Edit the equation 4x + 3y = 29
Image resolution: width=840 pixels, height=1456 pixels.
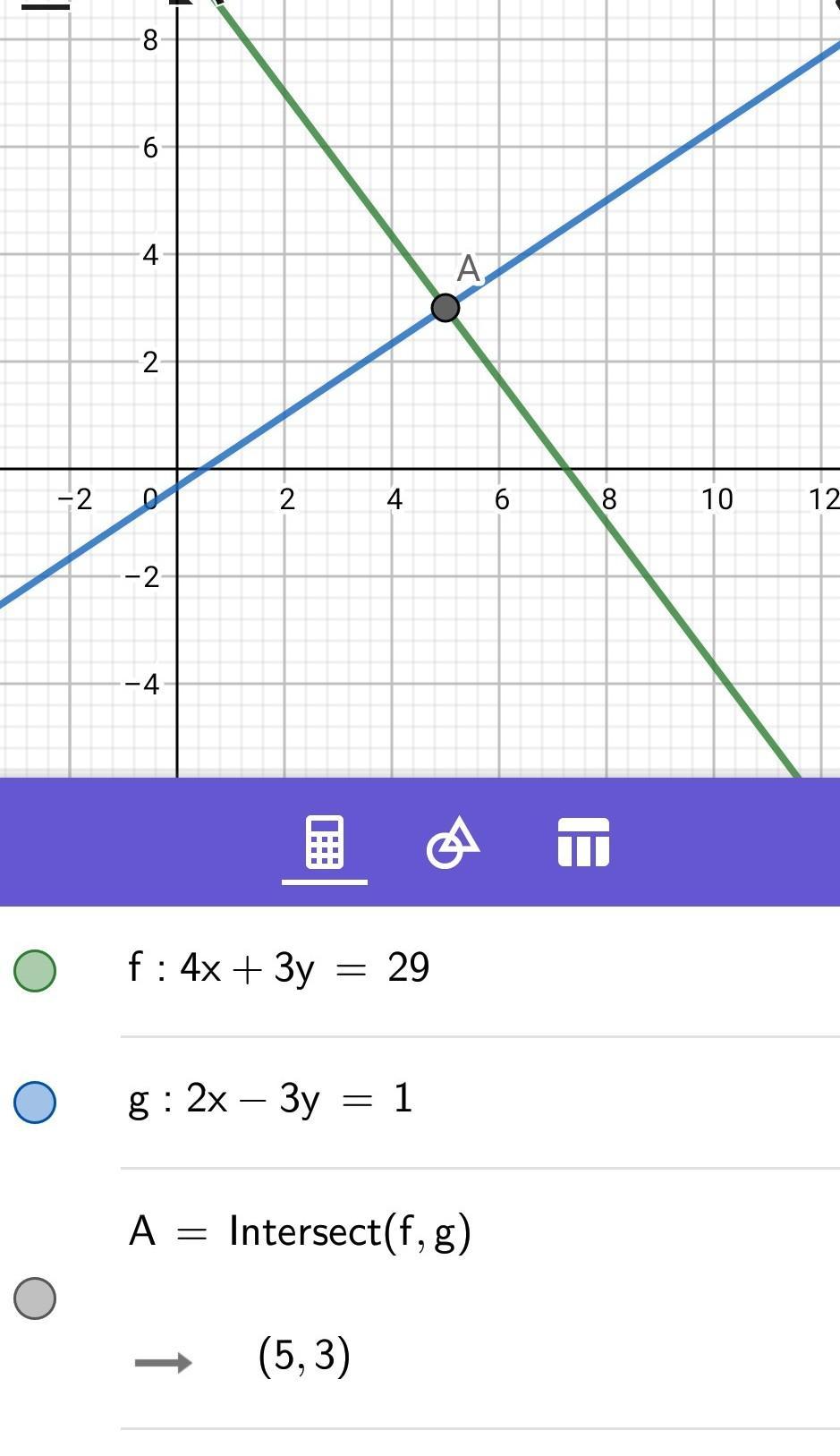coord(279,968)
